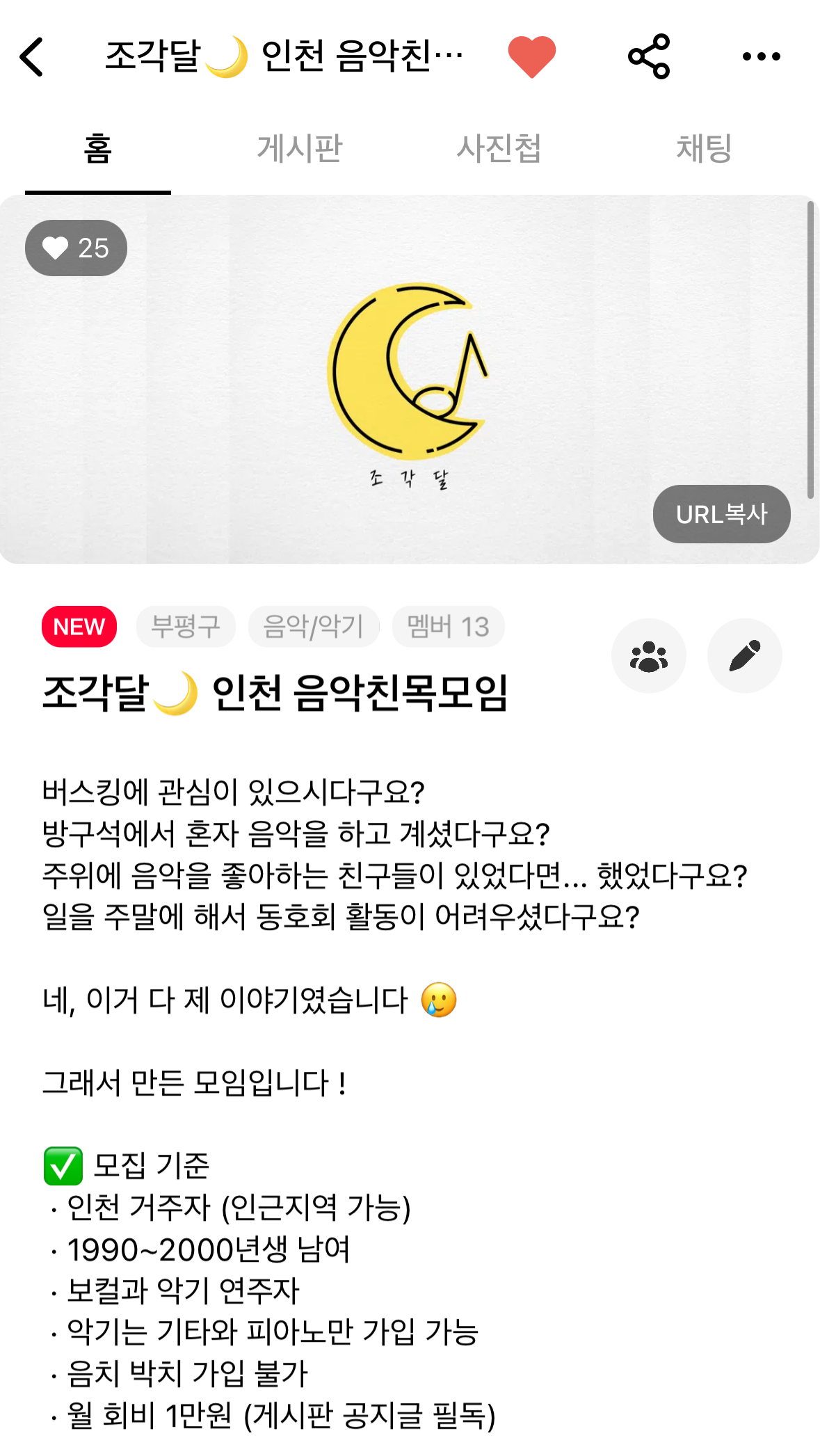The height and width of the screenshot is (1456, 820).
Task: Share this group via share icon
Action: (x=649, y=56)
